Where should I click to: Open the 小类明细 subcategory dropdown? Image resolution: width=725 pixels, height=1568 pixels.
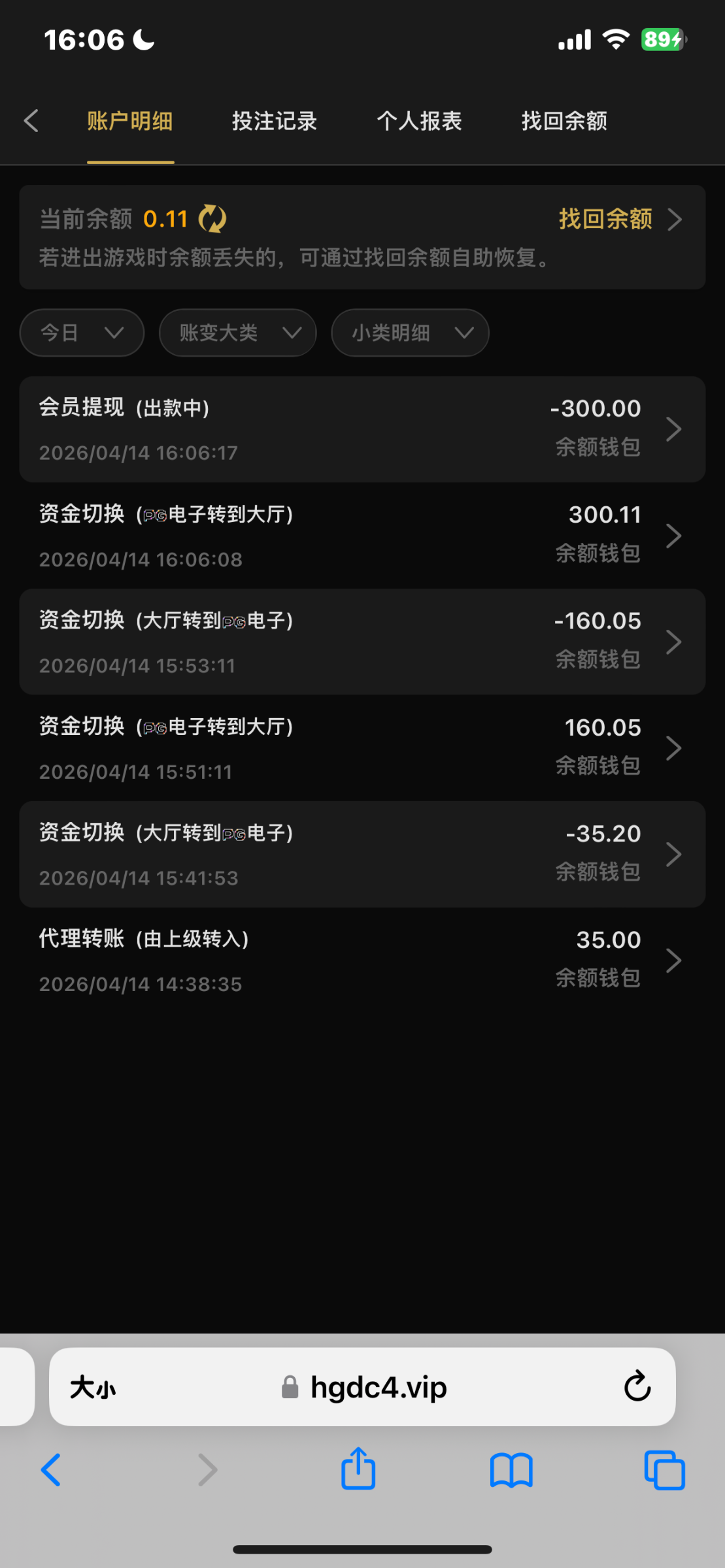pyautogui.click(x=409, y=333)
